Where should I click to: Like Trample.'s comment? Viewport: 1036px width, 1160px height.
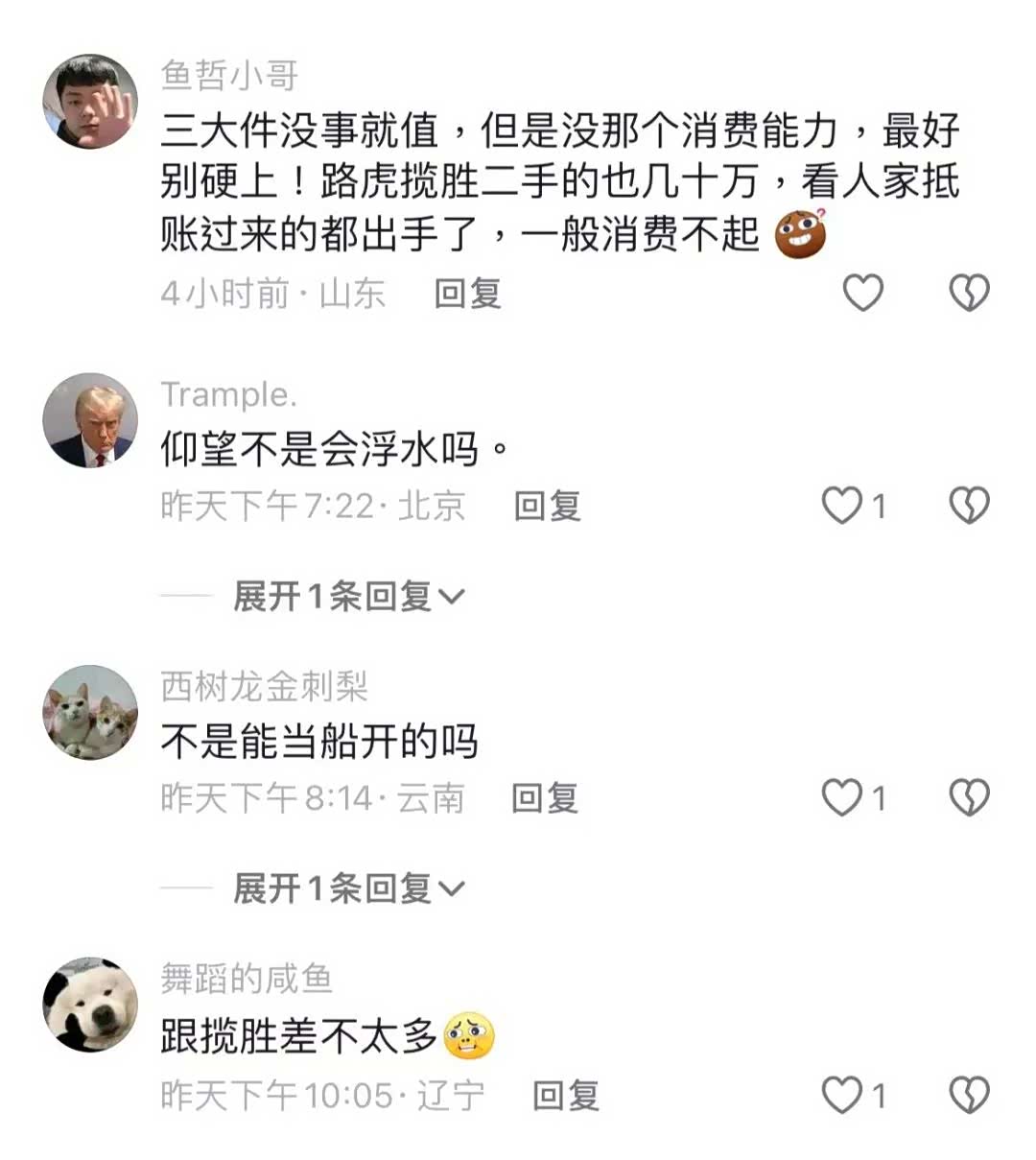843,506
